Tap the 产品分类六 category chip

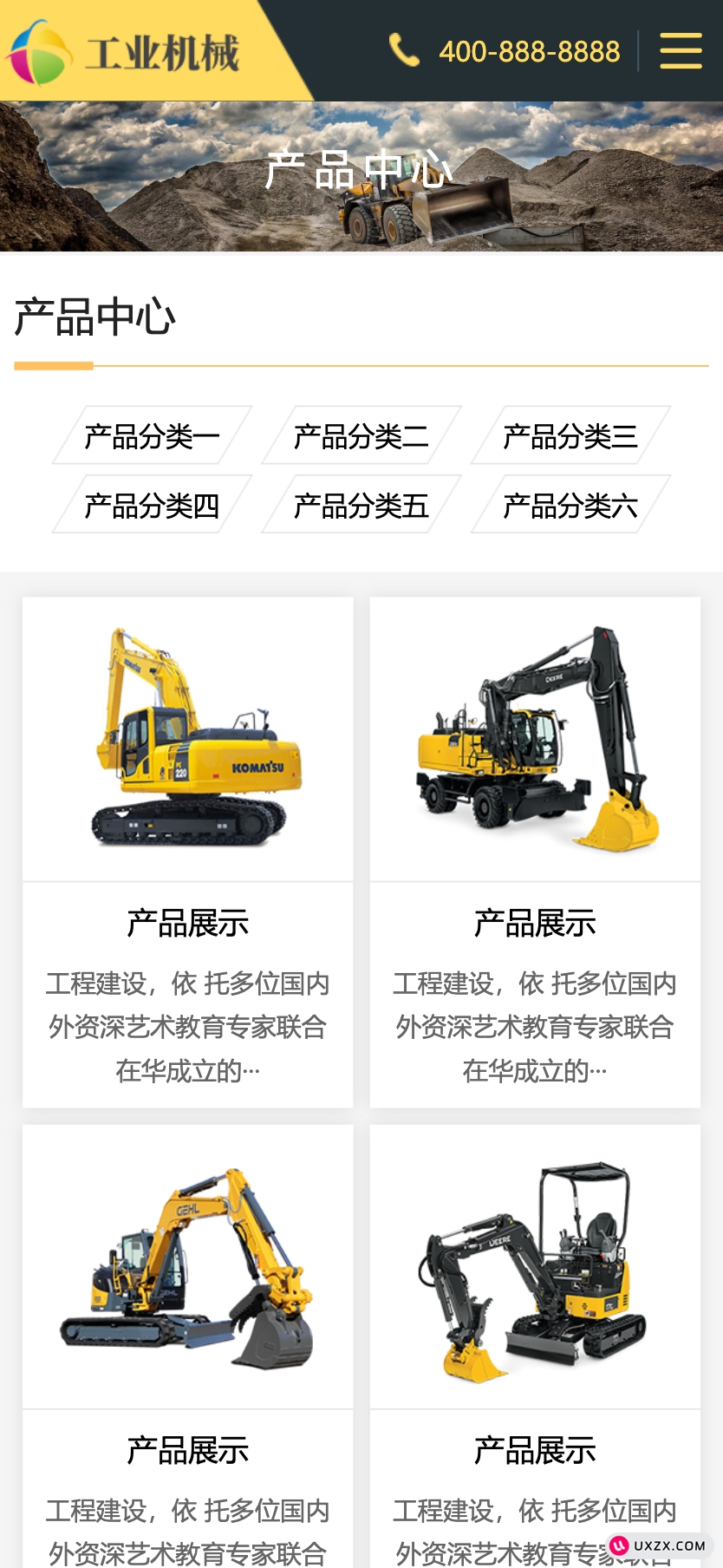(x=570, y=505)
